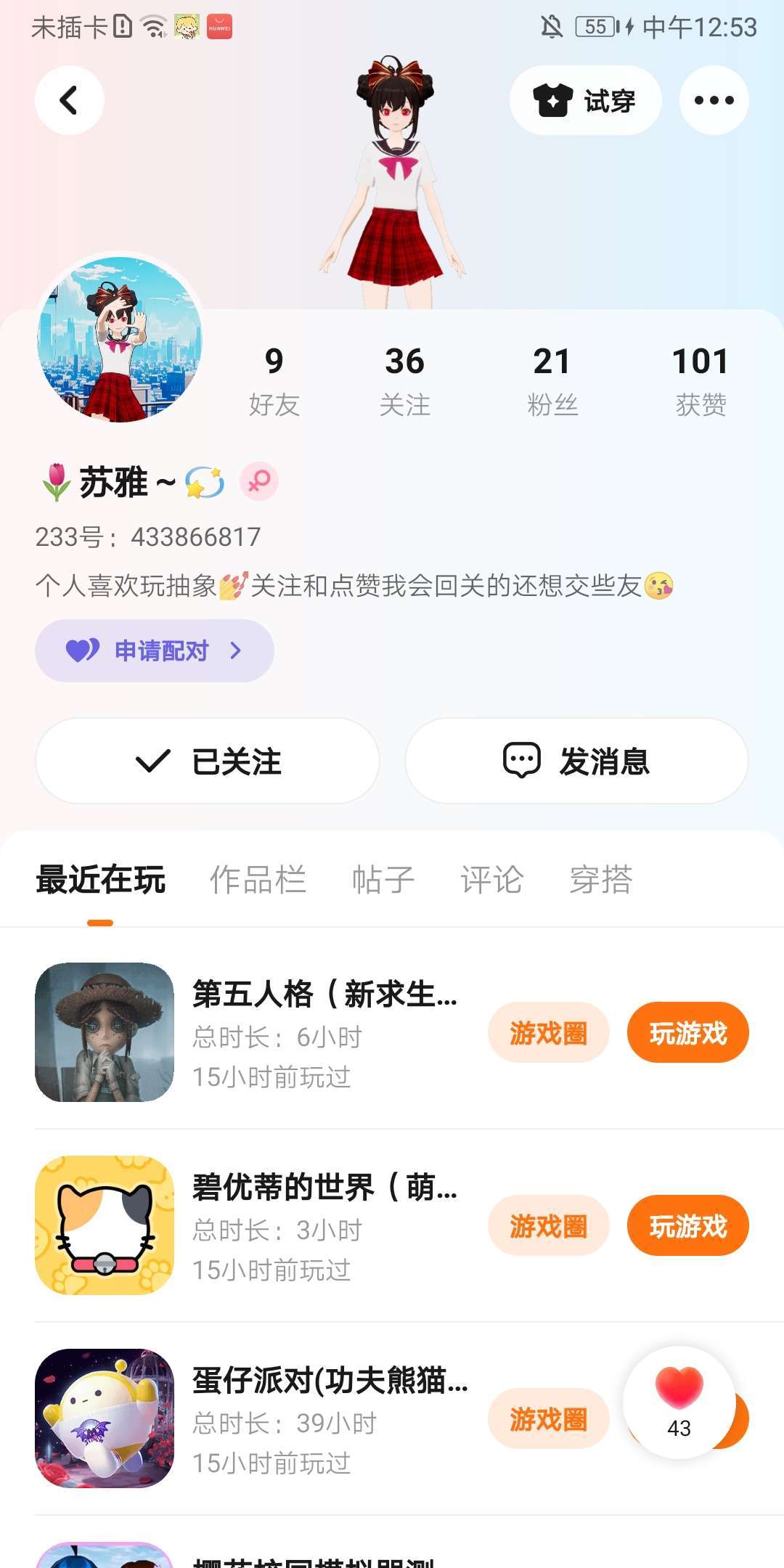Open 游戏圈 for 蛋仔派对
This screenshot has height=1568, width=784.
pyautogui.click(x=548, y=1418)
